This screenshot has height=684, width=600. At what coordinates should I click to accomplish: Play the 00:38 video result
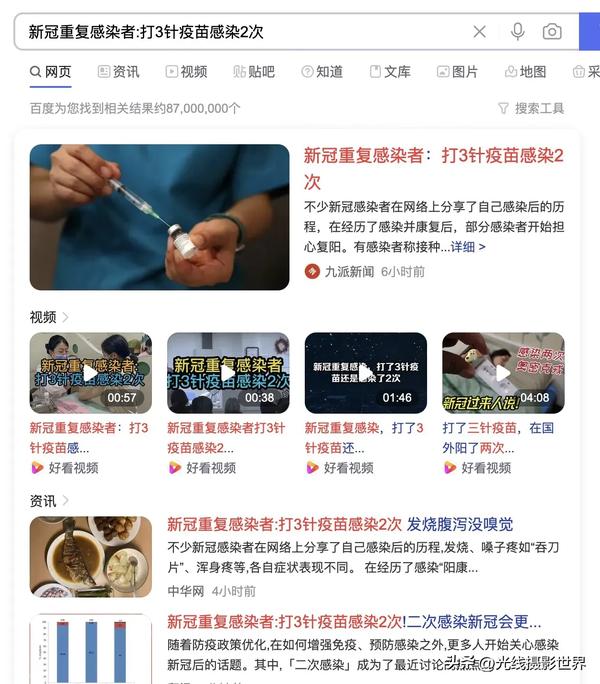[x=228, y=373]
